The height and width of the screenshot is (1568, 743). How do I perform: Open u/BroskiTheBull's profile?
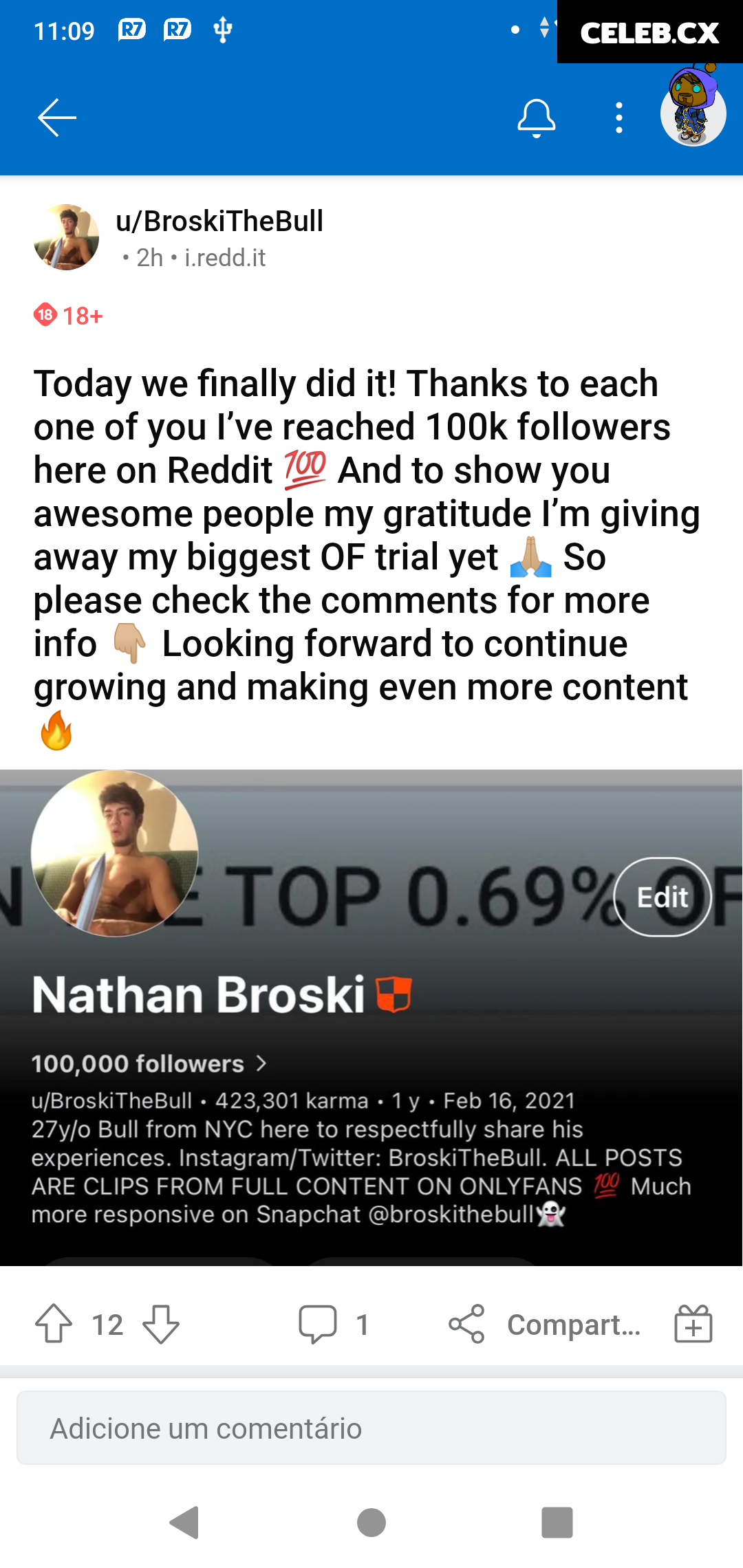point(219,221)
